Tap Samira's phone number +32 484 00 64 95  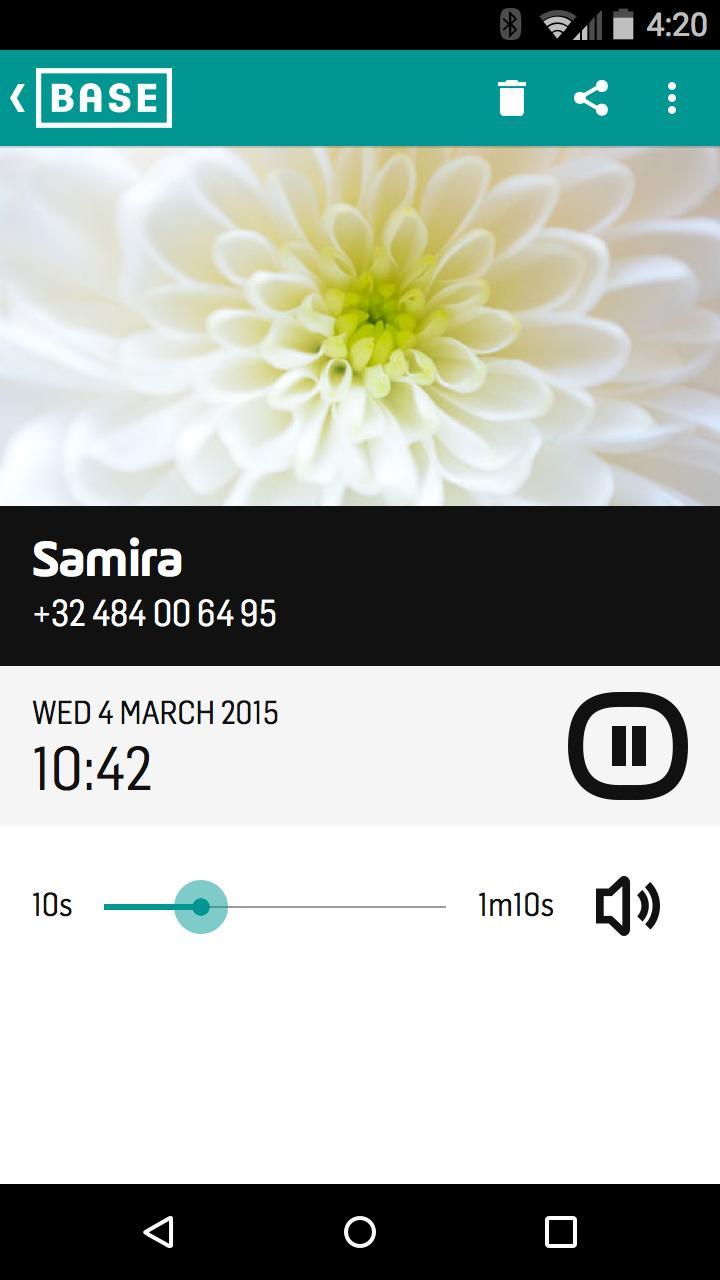(155, 613)
